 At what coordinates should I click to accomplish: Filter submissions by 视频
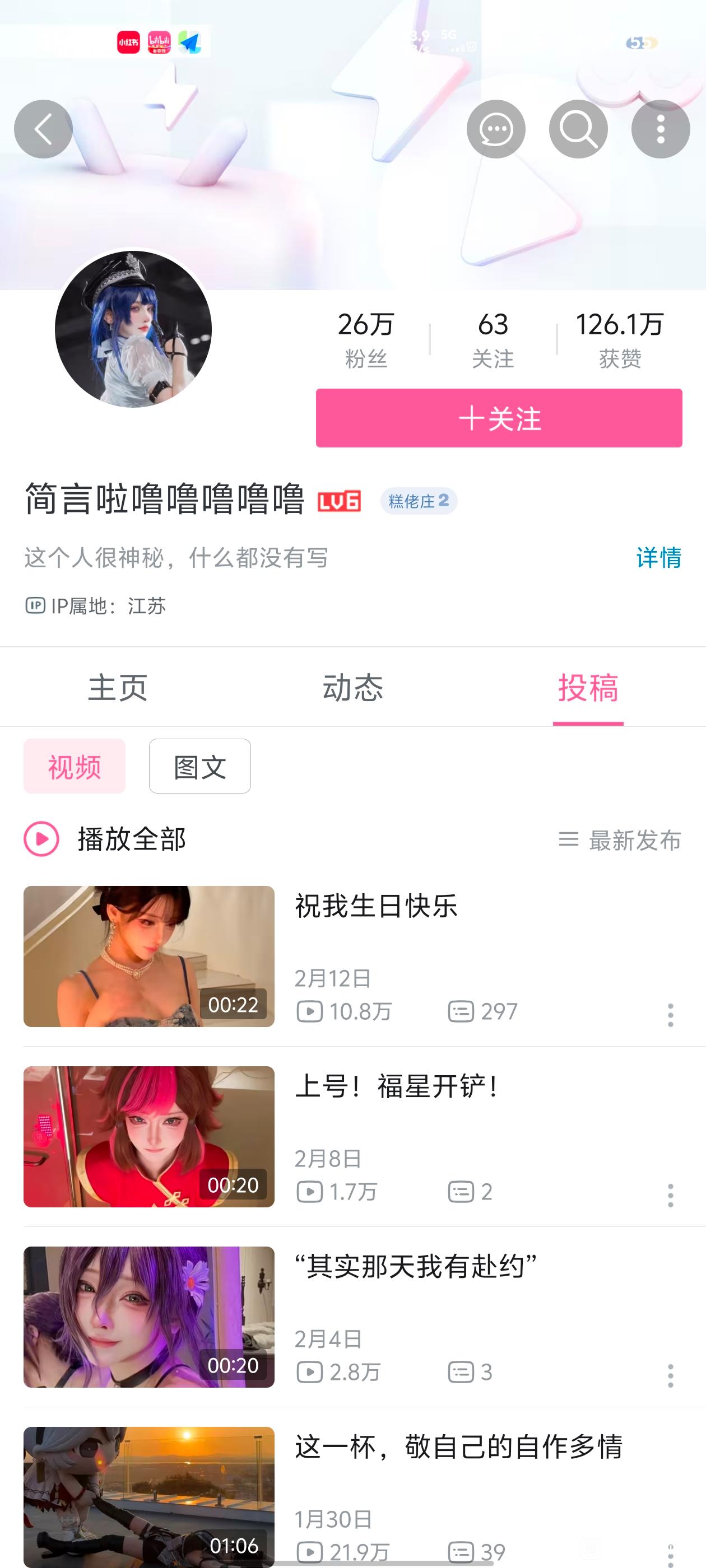coord(75,766)
